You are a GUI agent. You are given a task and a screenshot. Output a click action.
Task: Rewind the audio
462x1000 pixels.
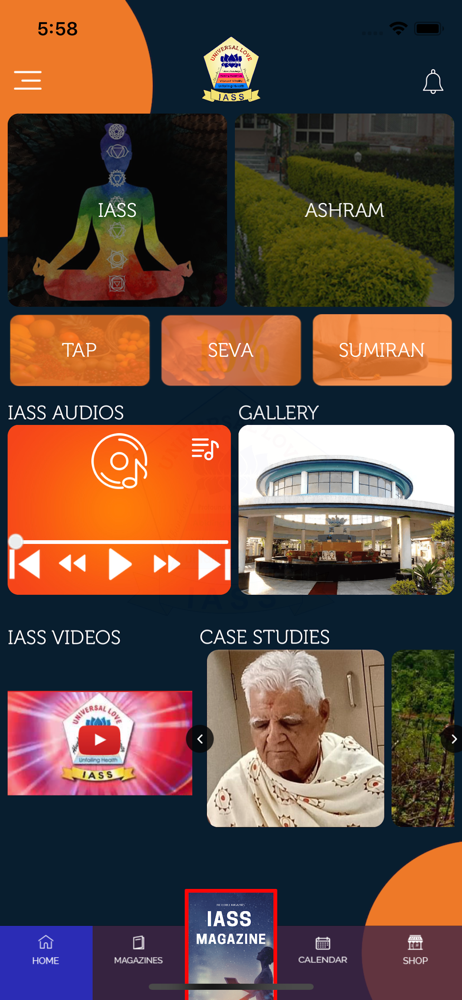(x=72, y=564)
